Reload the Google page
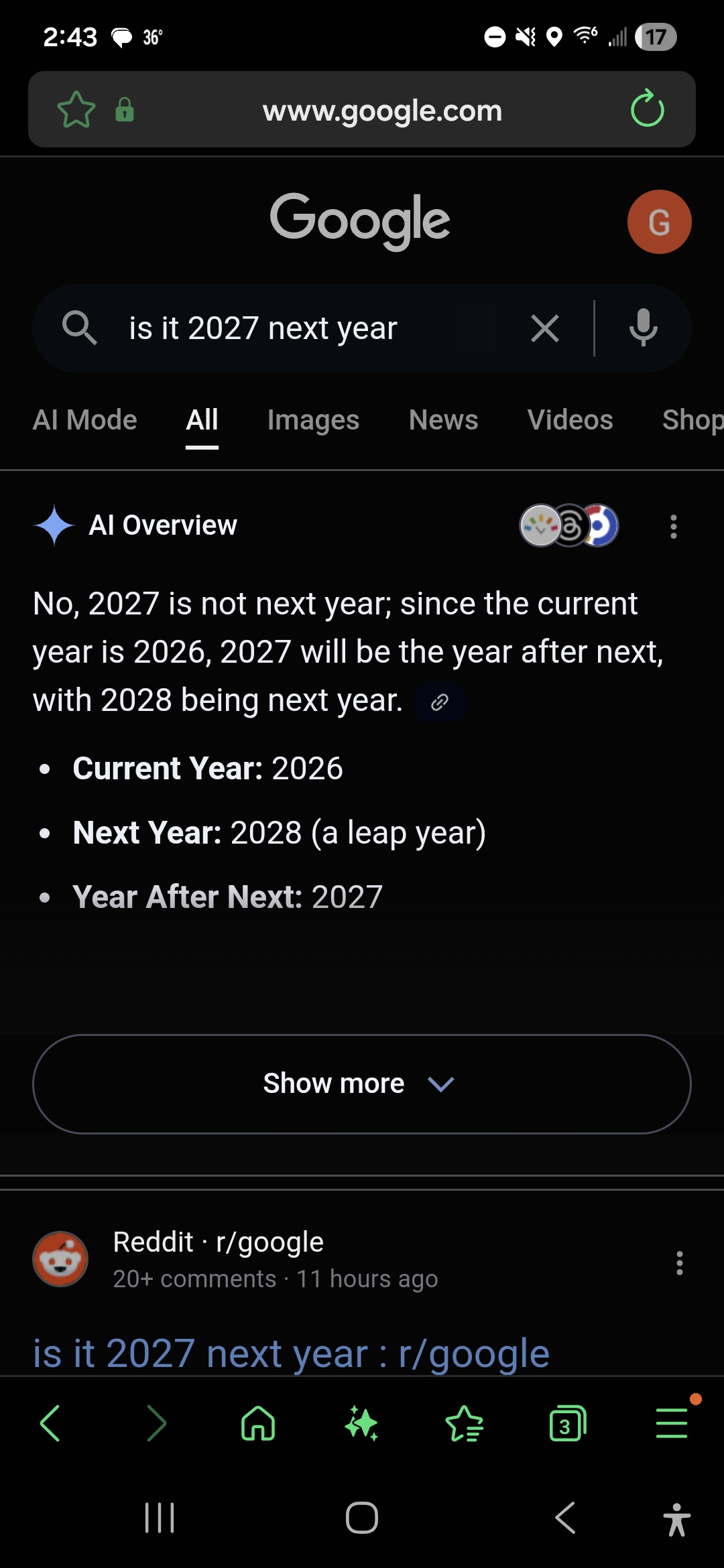724x1568 pixels. point(647,109)
